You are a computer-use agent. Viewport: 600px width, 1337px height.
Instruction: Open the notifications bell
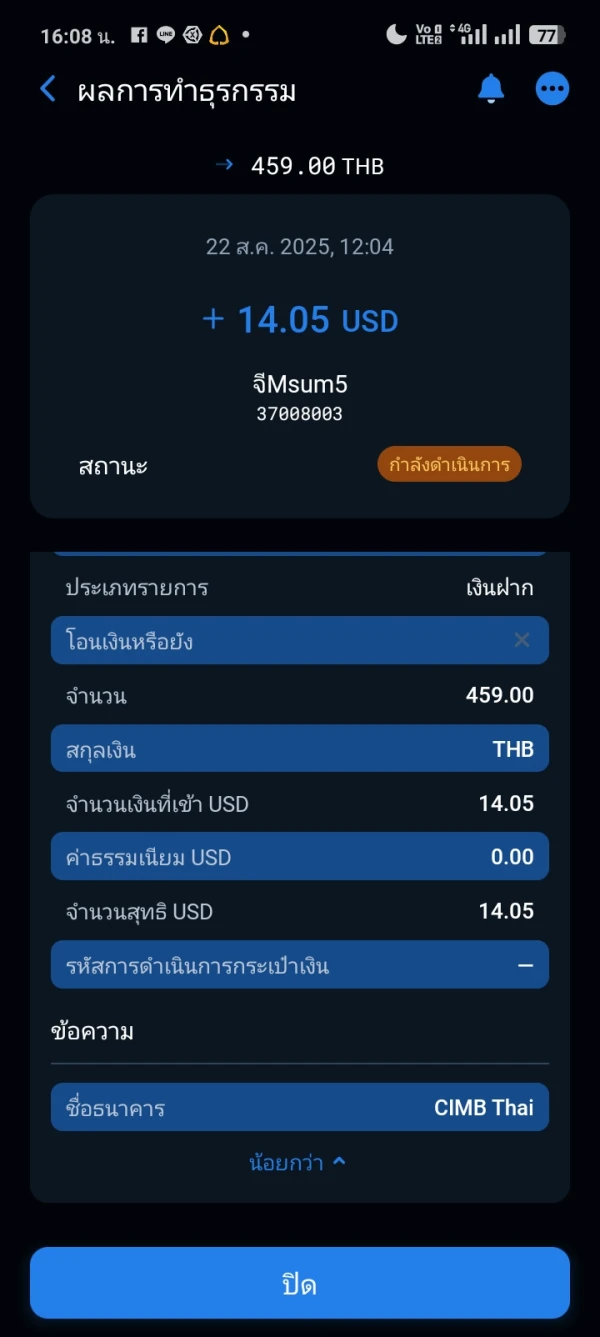point(490,89)
